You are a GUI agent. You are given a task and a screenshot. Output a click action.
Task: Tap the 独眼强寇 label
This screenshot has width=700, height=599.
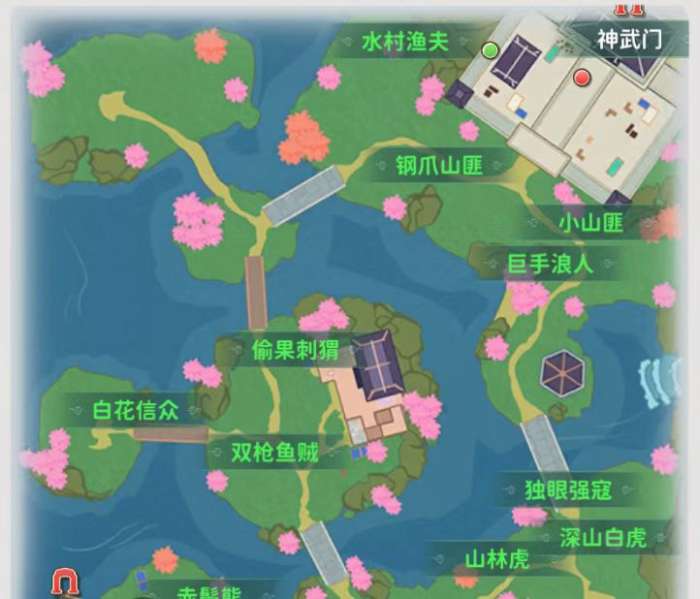567,490
